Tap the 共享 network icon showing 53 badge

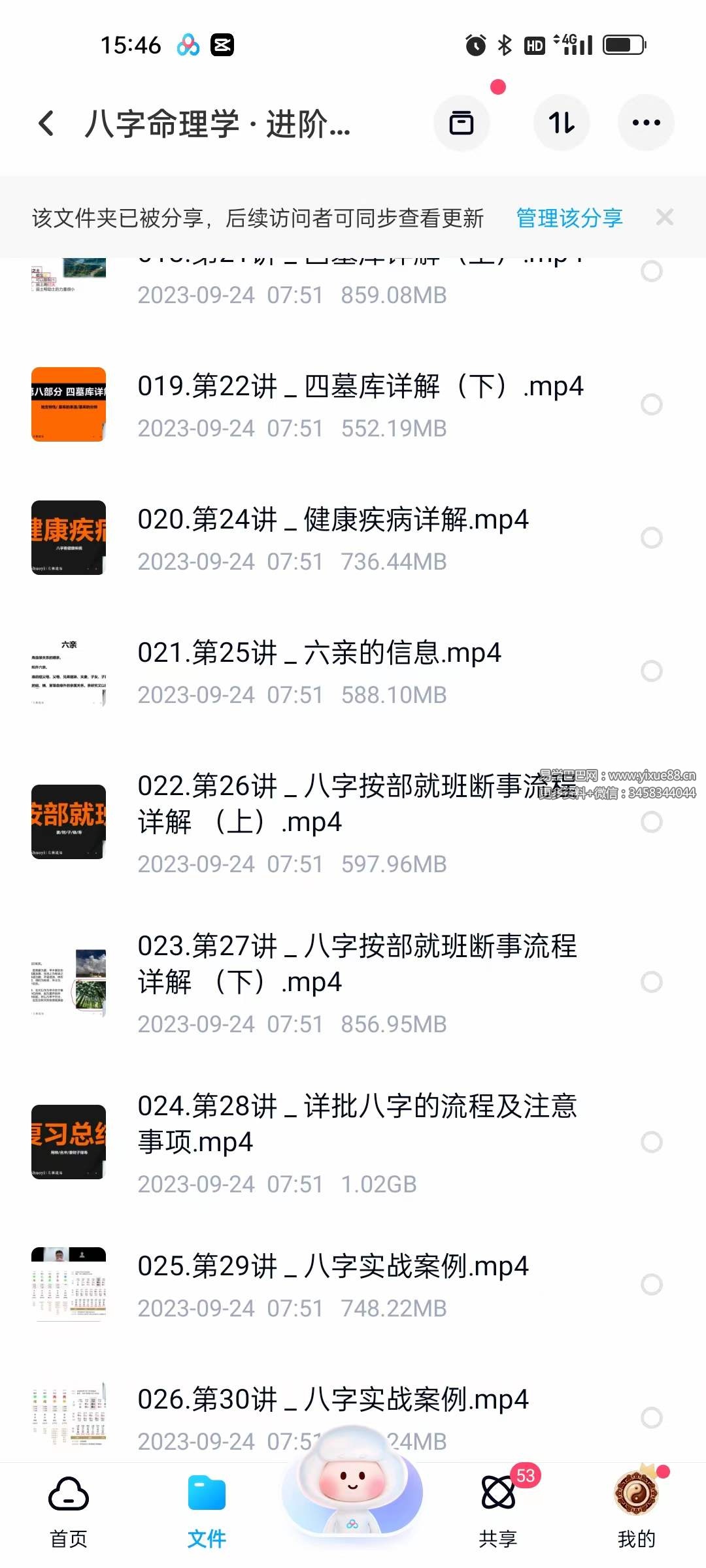pos(498,1496)
